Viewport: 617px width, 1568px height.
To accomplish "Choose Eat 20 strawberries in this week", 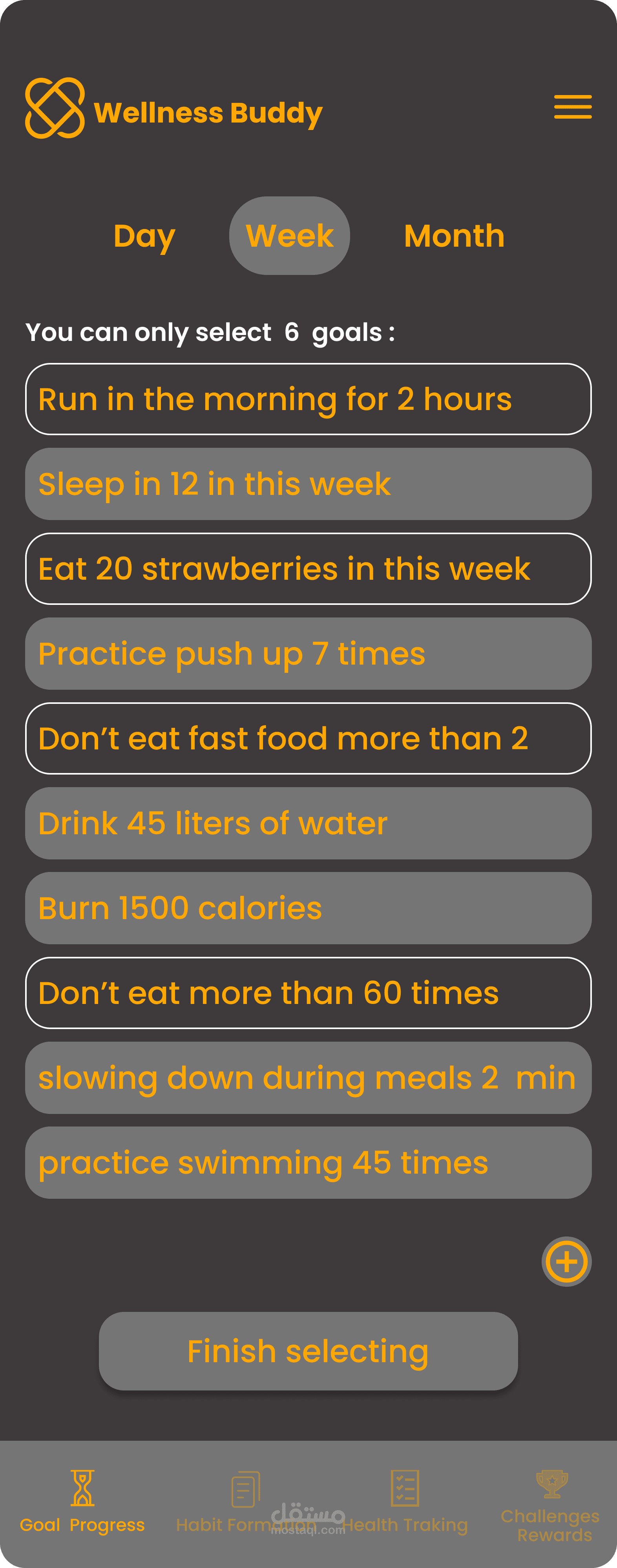I will pos(308,568).
